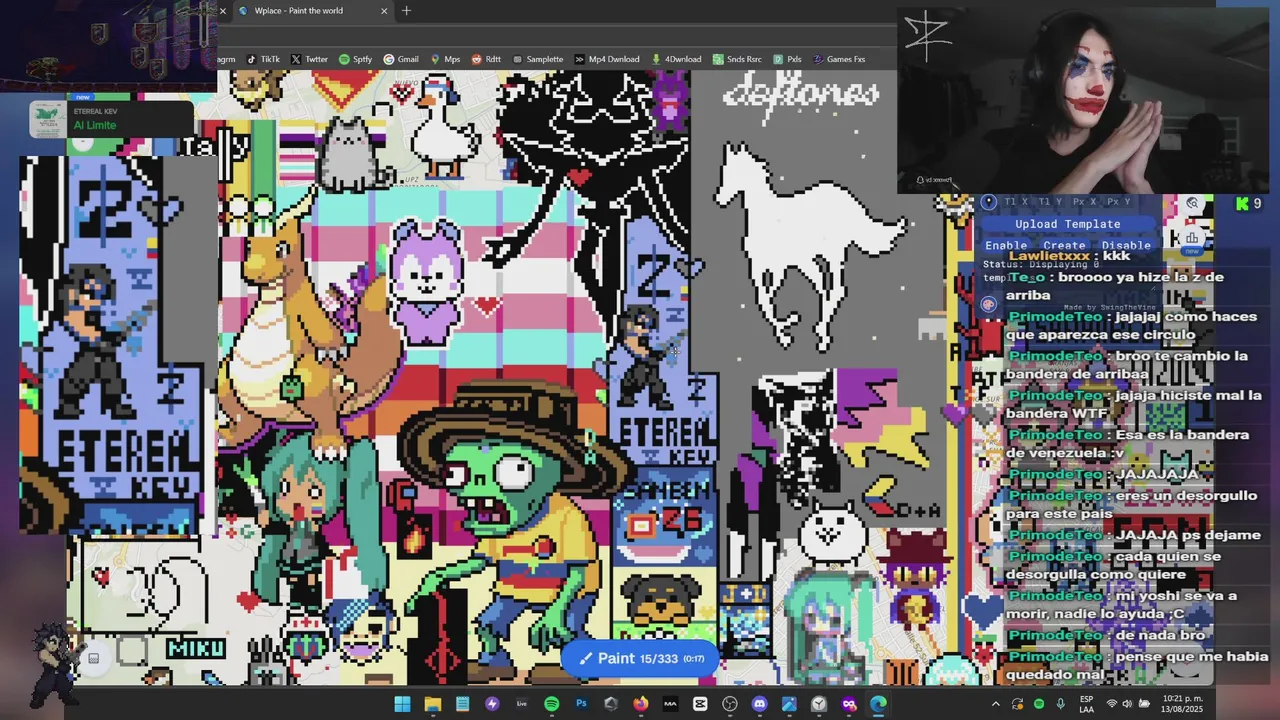This screenshot has height=720, width=1280.
Task: Open the Rdtt bookmark
Action: 486,59
